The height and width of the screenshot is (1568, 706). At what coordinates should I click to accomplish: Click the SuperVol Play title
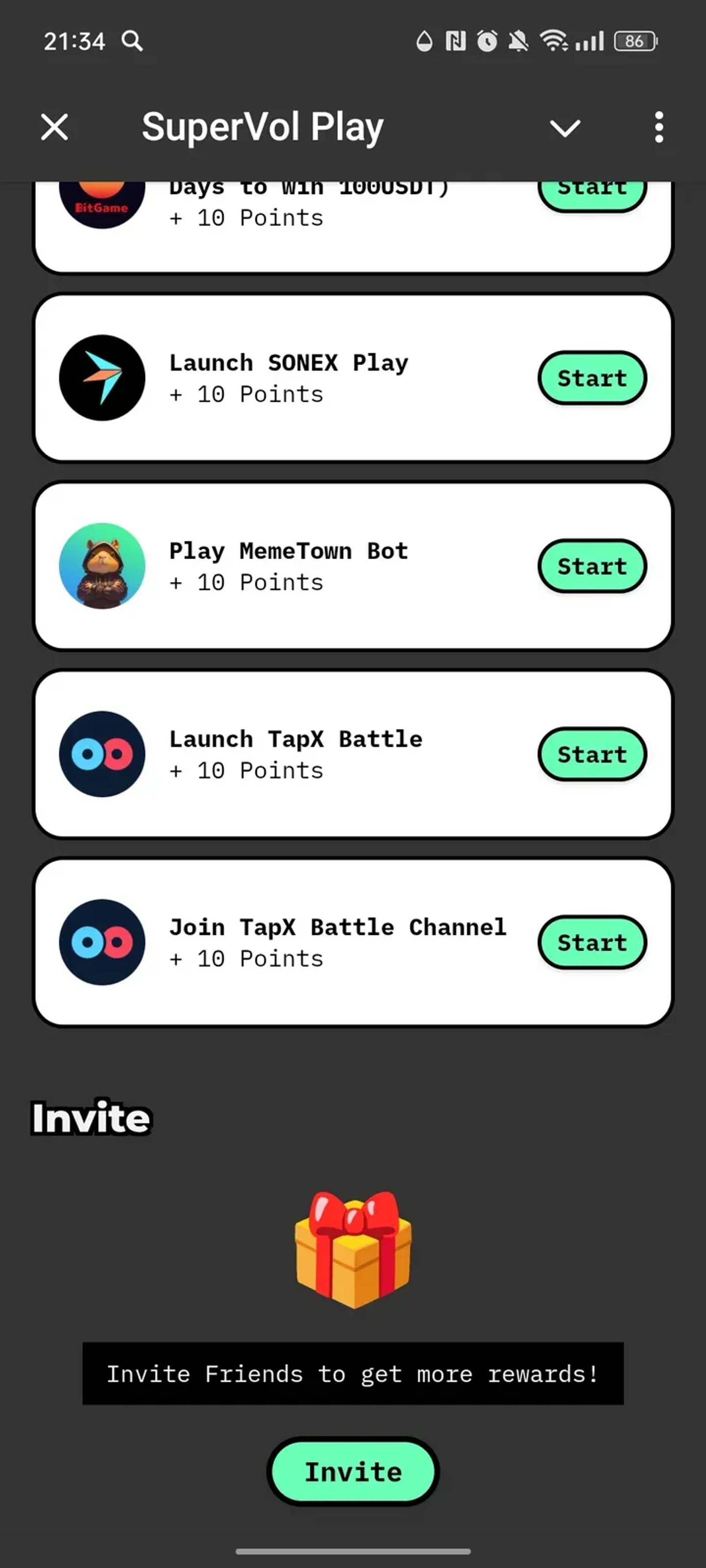click(263, 127)
